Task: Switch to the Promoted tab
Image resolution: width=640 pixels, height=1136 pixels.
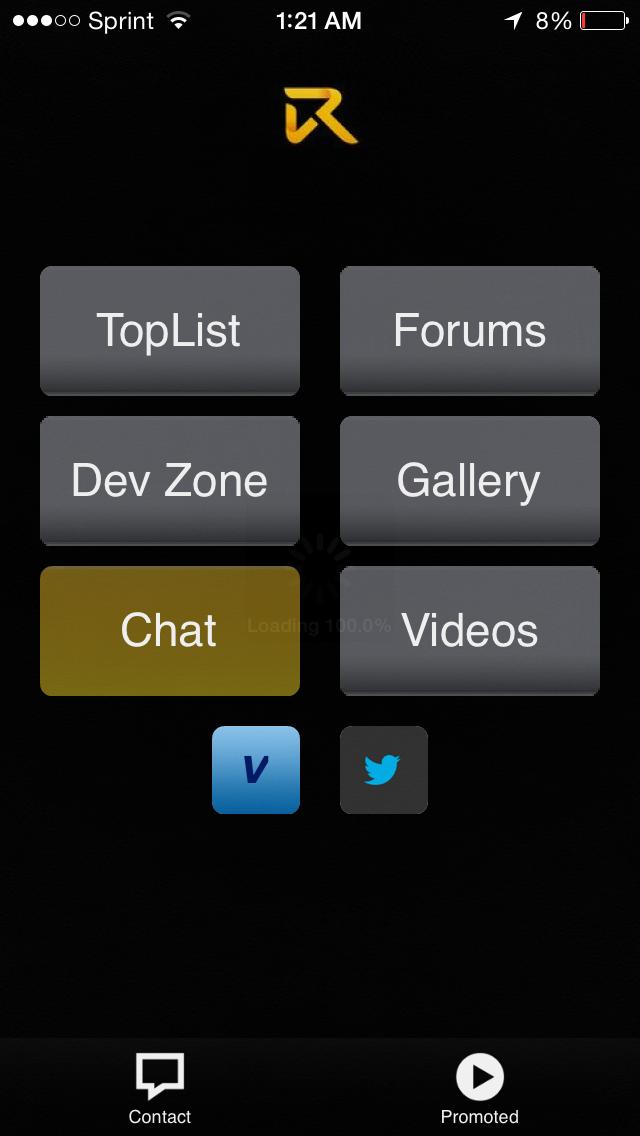Action: (x=480, y=1088)
